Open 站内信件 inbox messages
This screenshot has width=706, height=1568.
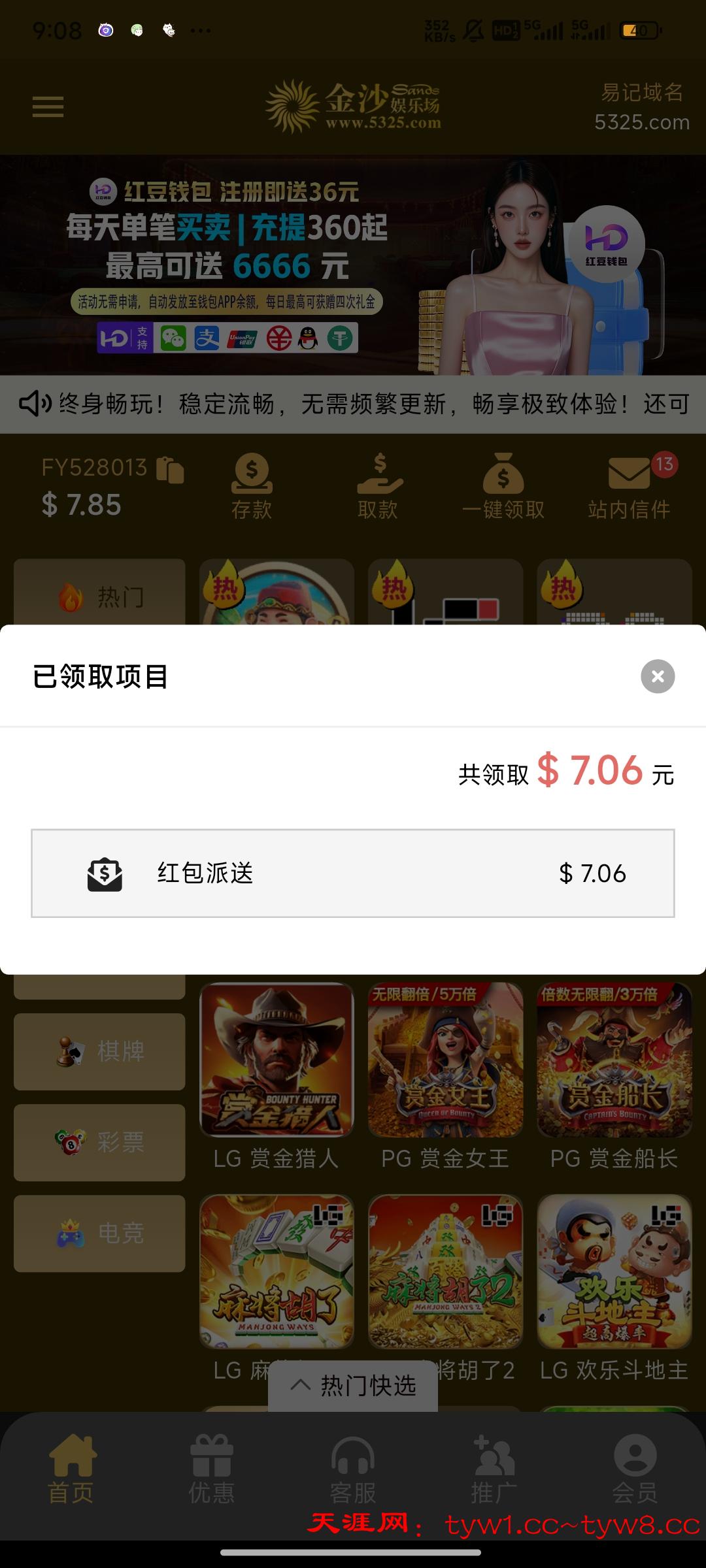(x=629, y=487)
